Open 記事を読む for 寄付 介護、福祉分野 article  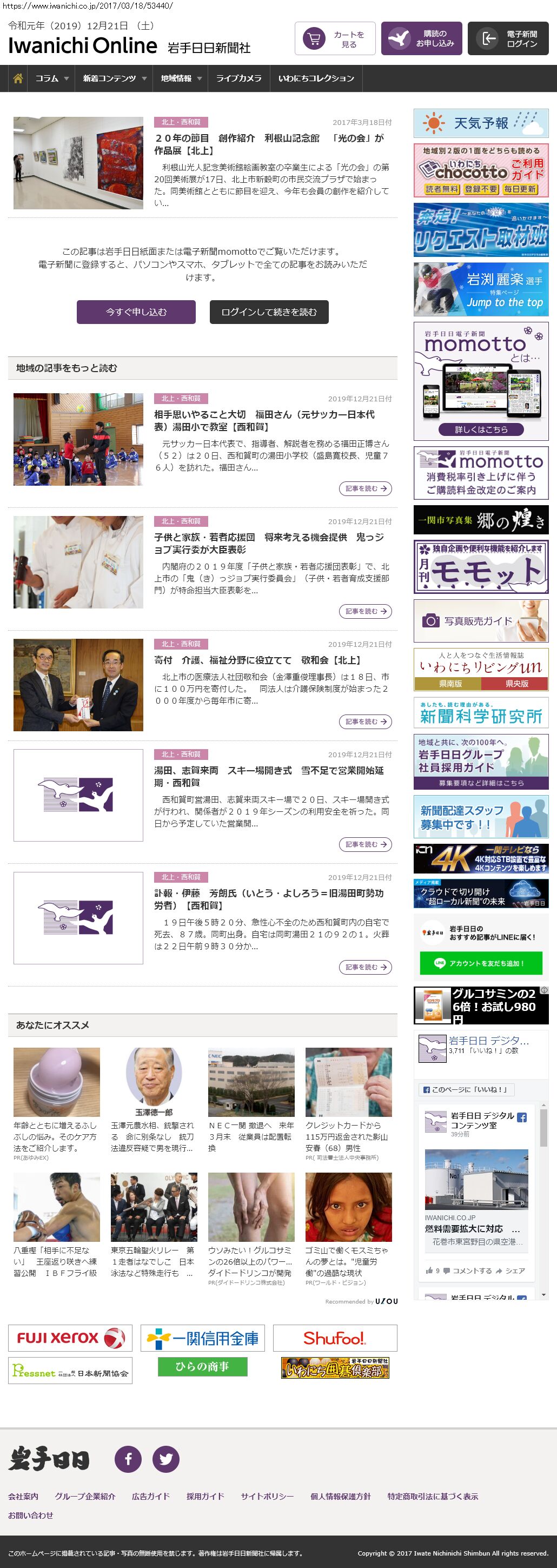pyautogui.click(x=364, y=722)
